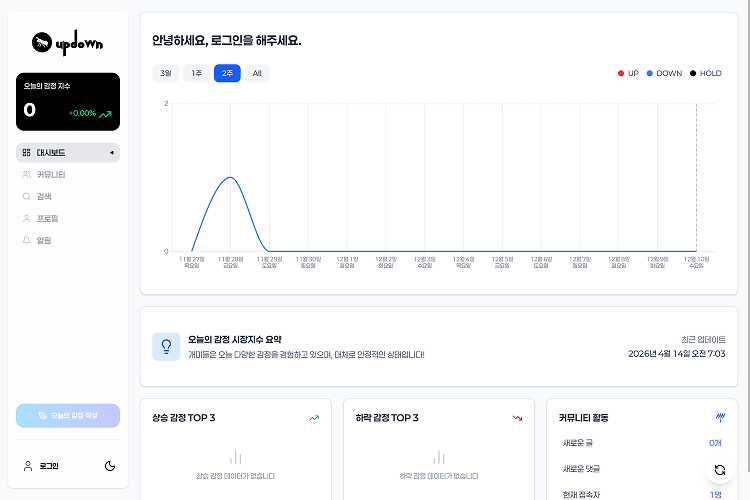
Task: Show All chart data
Action: click(257, 73)
